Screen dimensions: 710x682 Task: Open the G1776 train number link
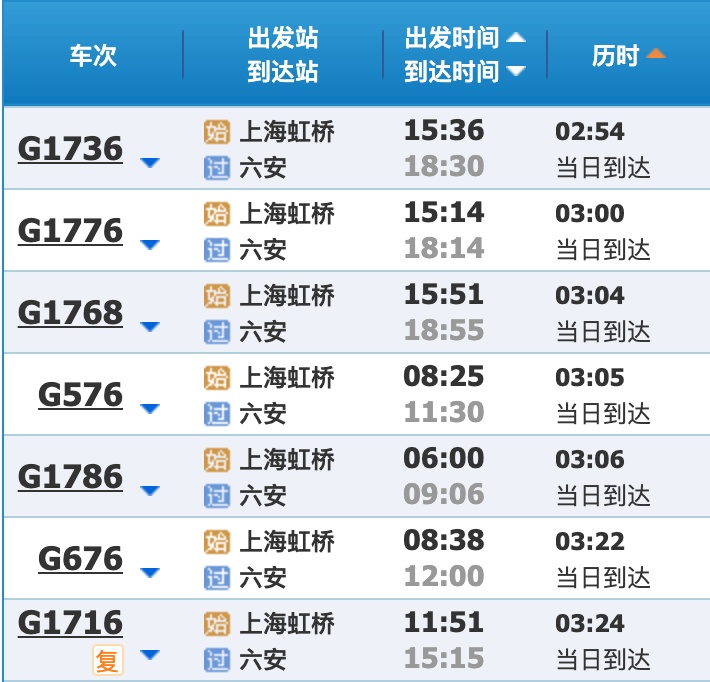(70, 231)
